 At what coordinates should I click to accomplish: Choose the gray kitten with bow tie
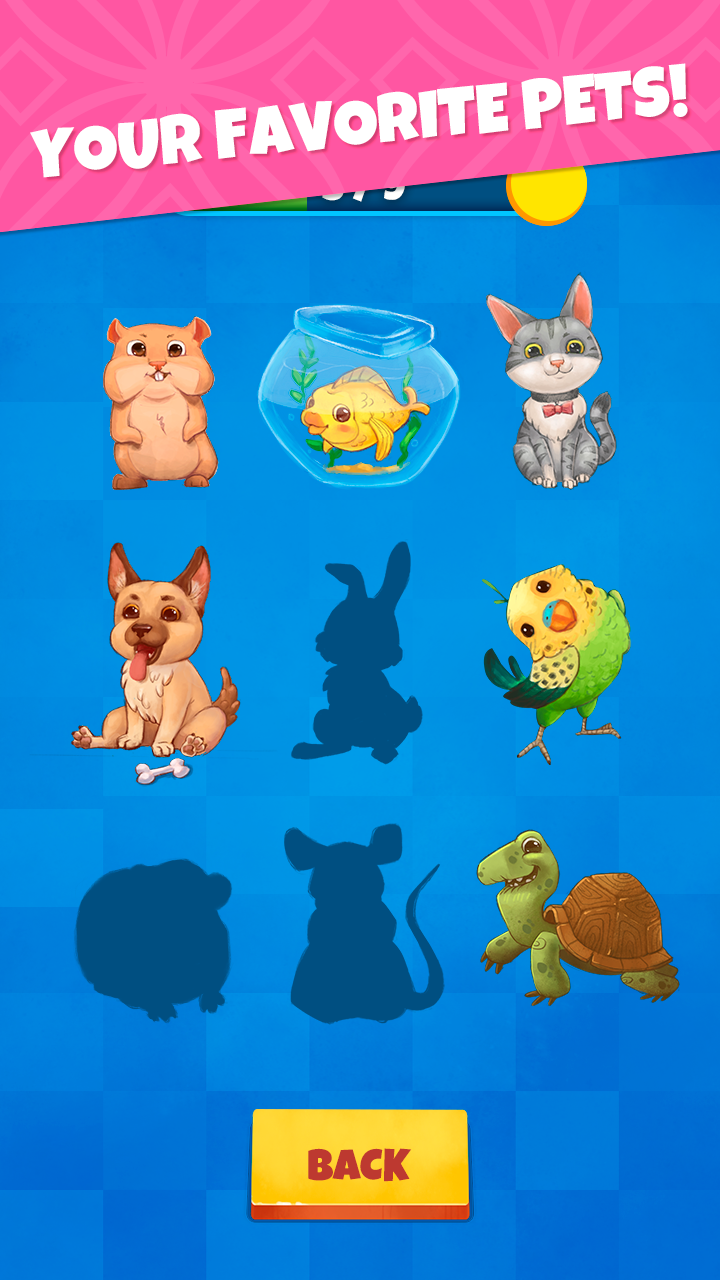click(x=550, y=382)
